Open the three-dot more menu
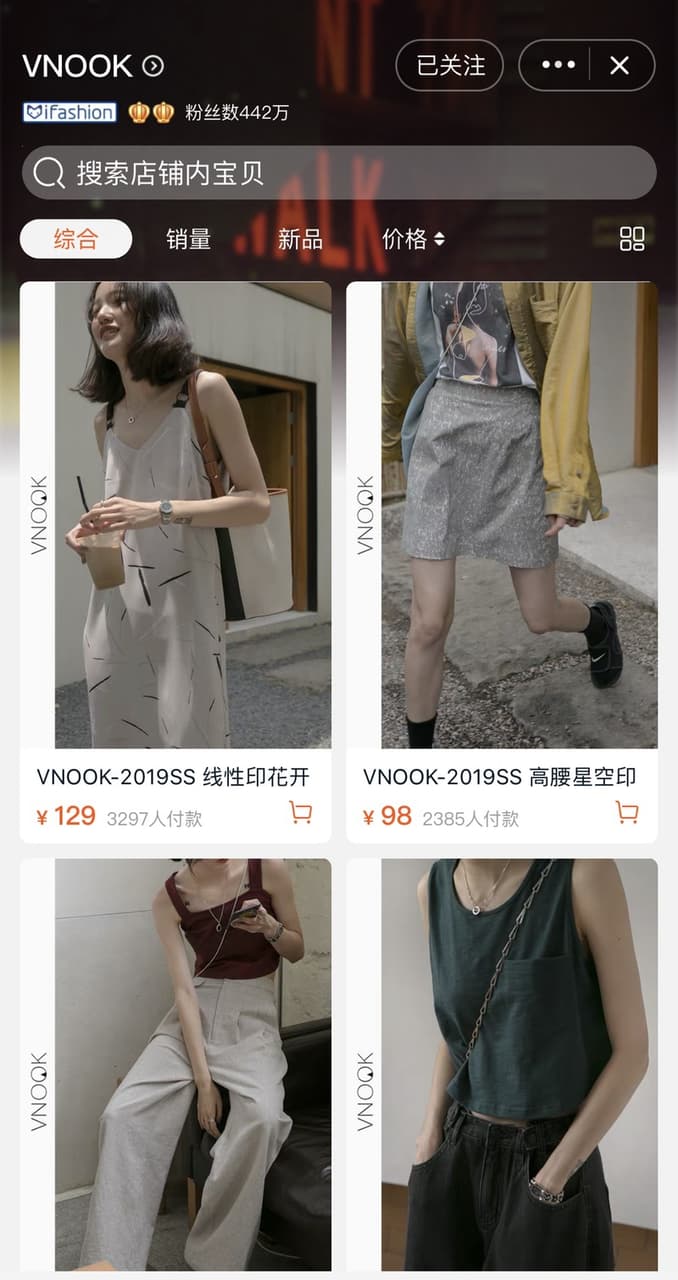Image resolution: width=678 pixels, height=1280 pixels. [558, 66]
